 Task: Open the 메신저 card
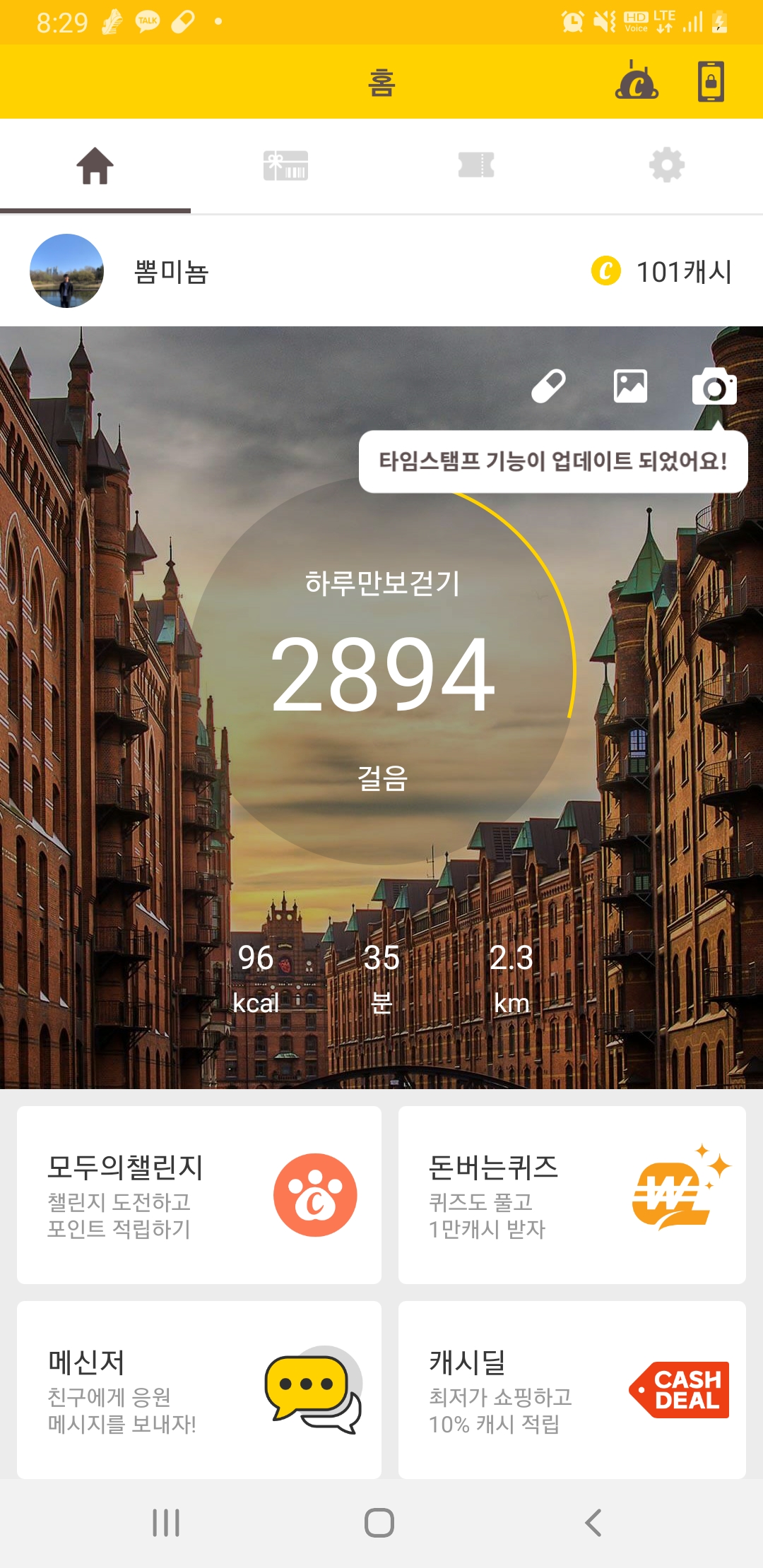199,1389
